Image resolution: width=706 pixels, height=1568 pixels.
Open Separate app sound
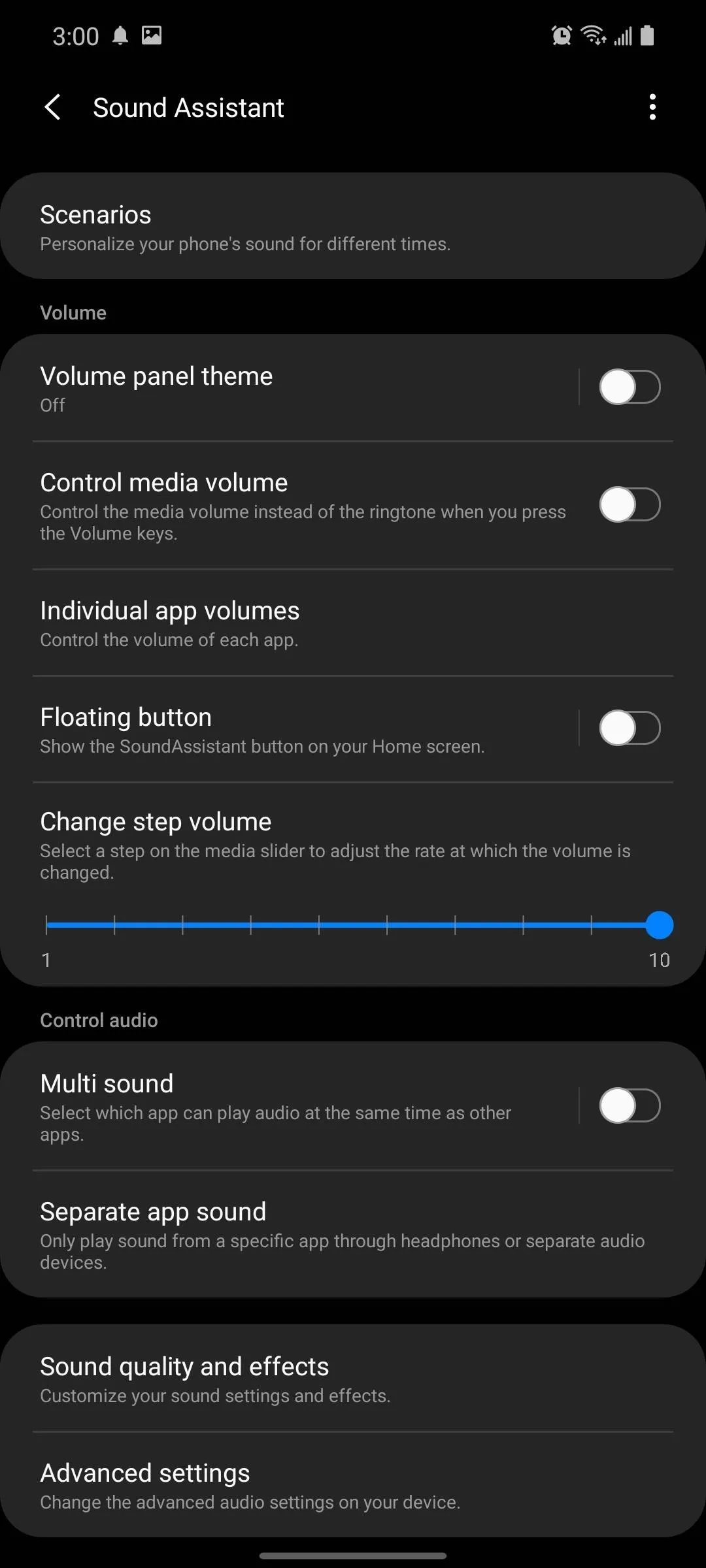[x=353, y=1234]
